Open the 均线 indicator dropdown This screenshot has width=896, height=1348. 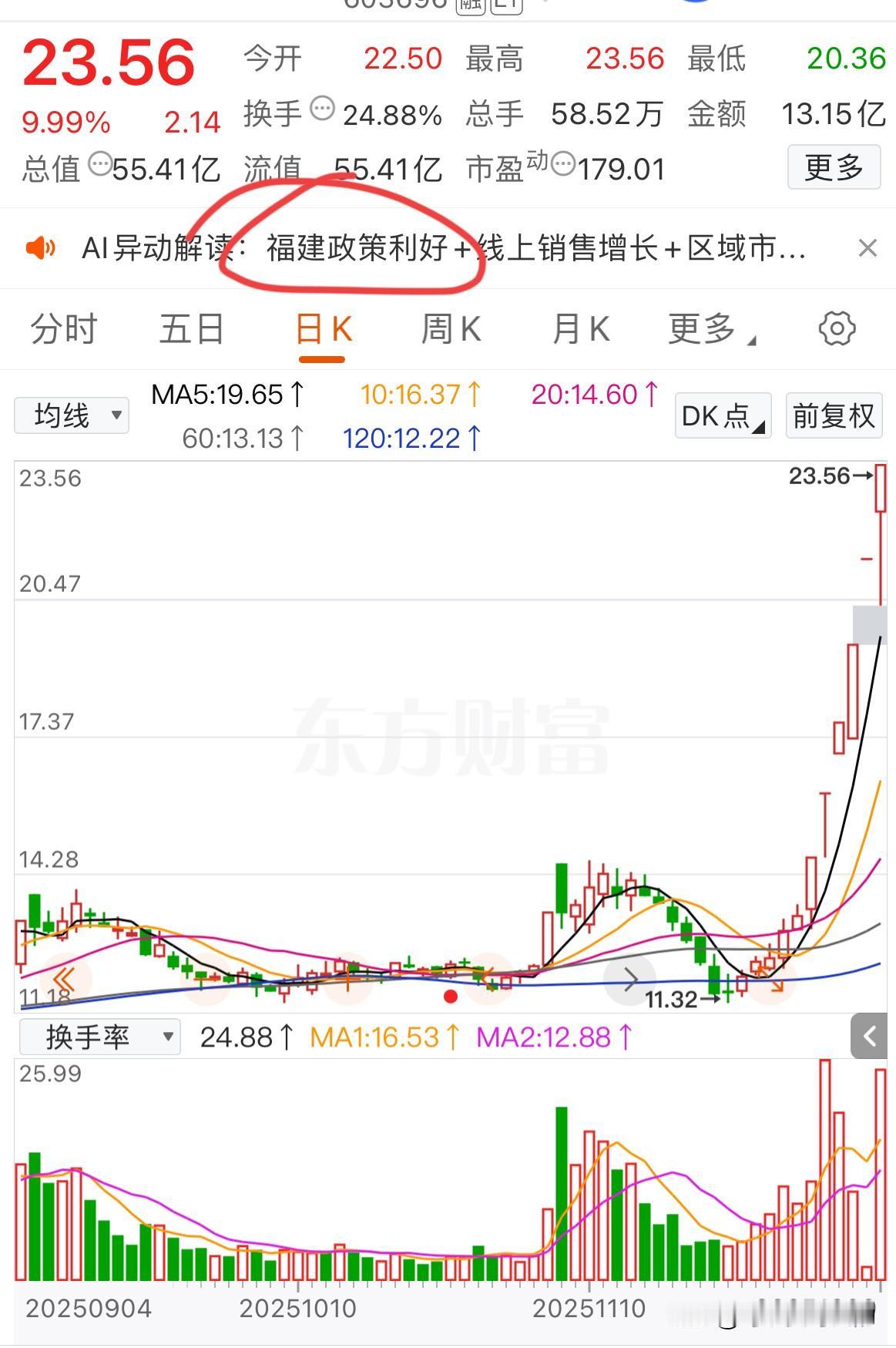pyautogui.click(x=72, y=415)
